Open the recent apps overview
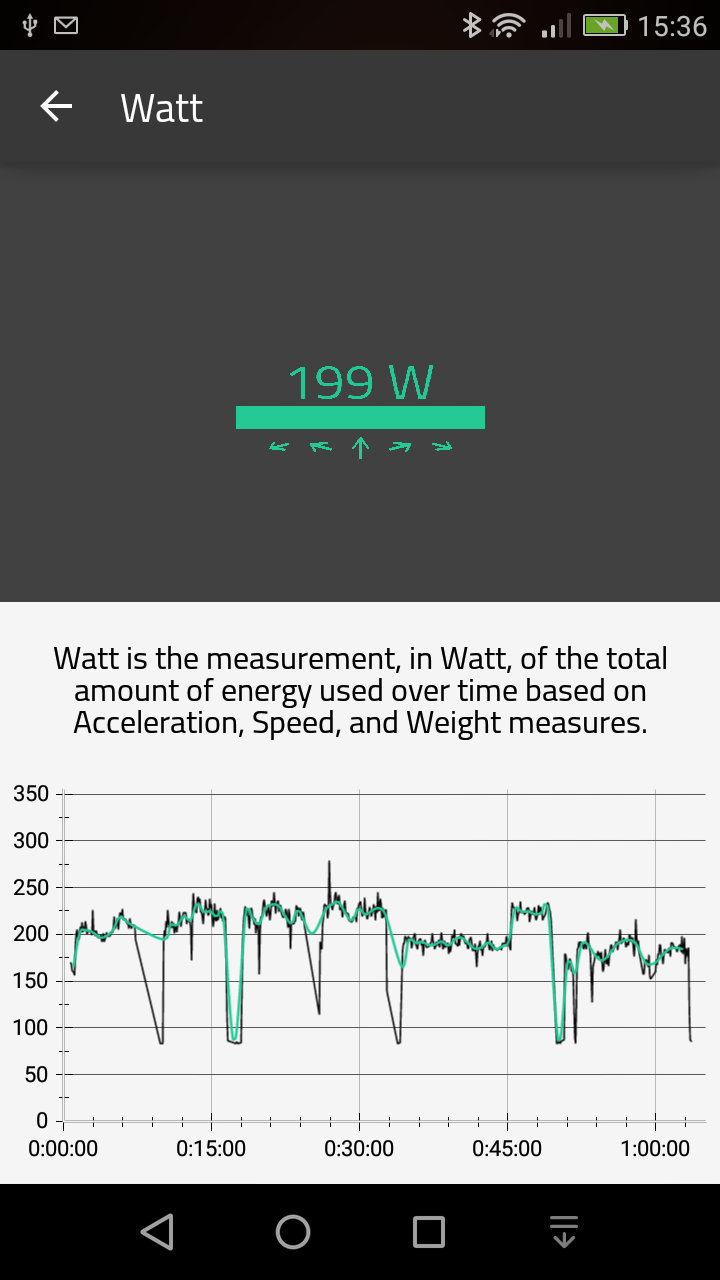 [x=429, y=1232]
